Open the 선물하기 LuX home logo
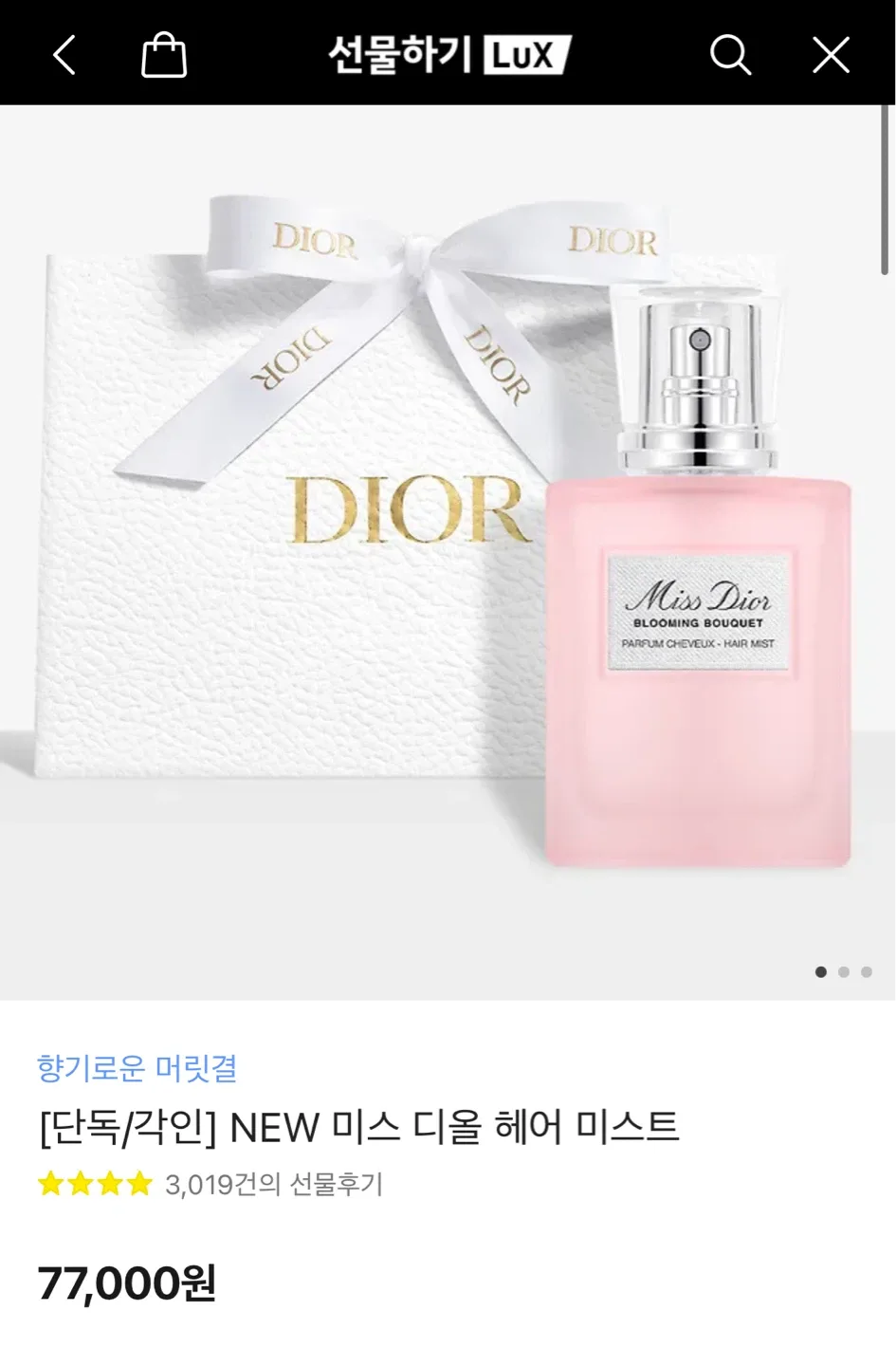Image resolution: width=896 pixels, height=1366 pixels. (448, 55)
